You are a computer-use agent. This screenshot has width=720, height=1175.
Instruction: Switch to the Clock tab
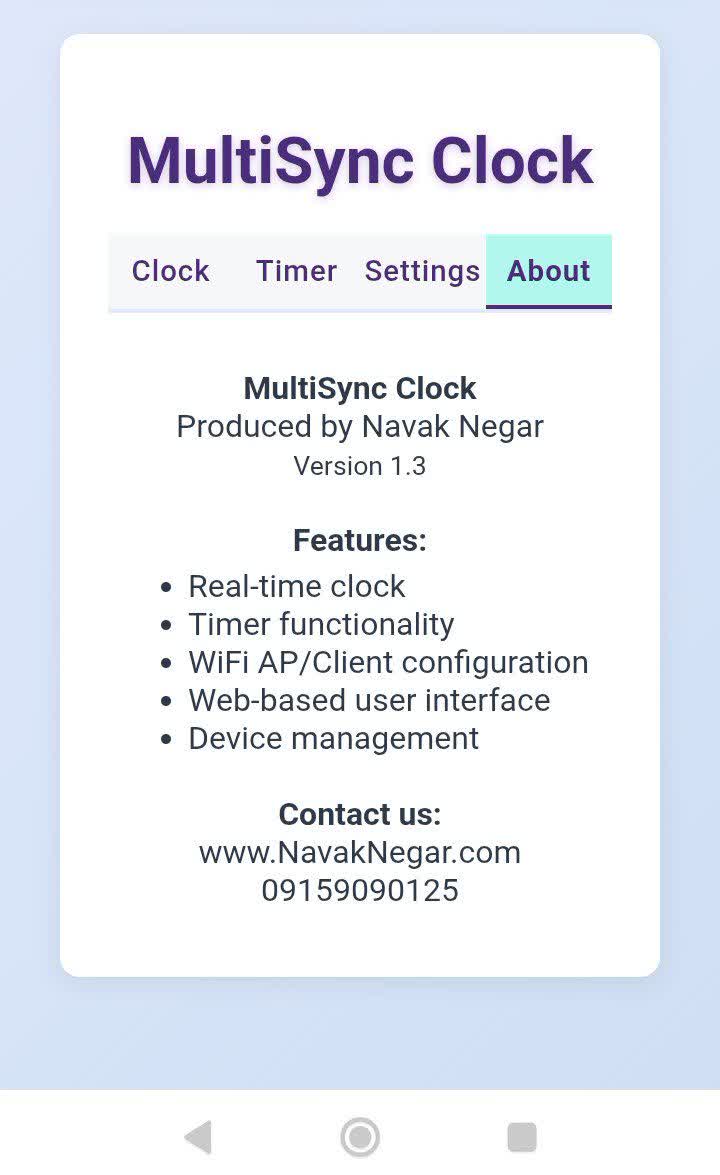[171, 271]
